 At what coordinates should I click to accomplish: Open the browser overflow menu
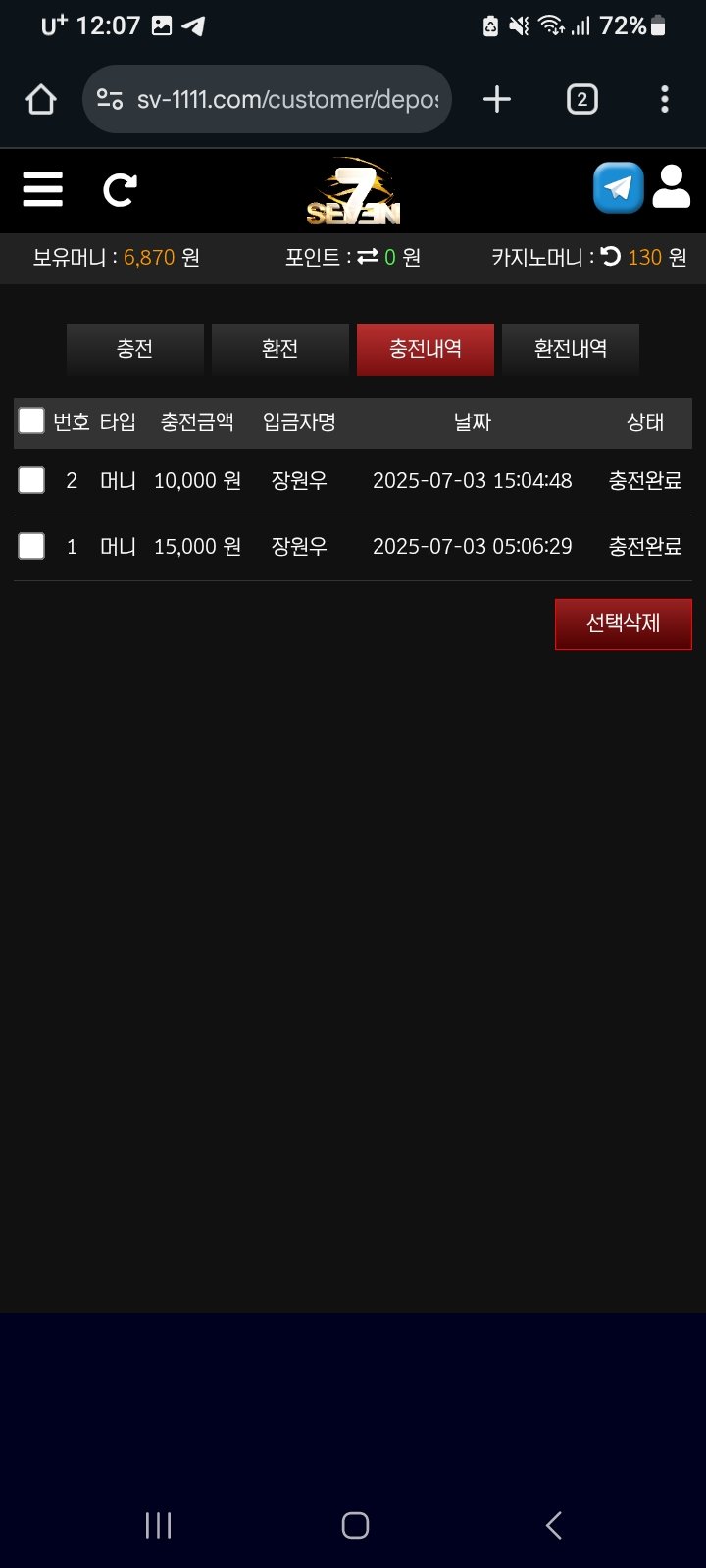click(x=665, y=99)
